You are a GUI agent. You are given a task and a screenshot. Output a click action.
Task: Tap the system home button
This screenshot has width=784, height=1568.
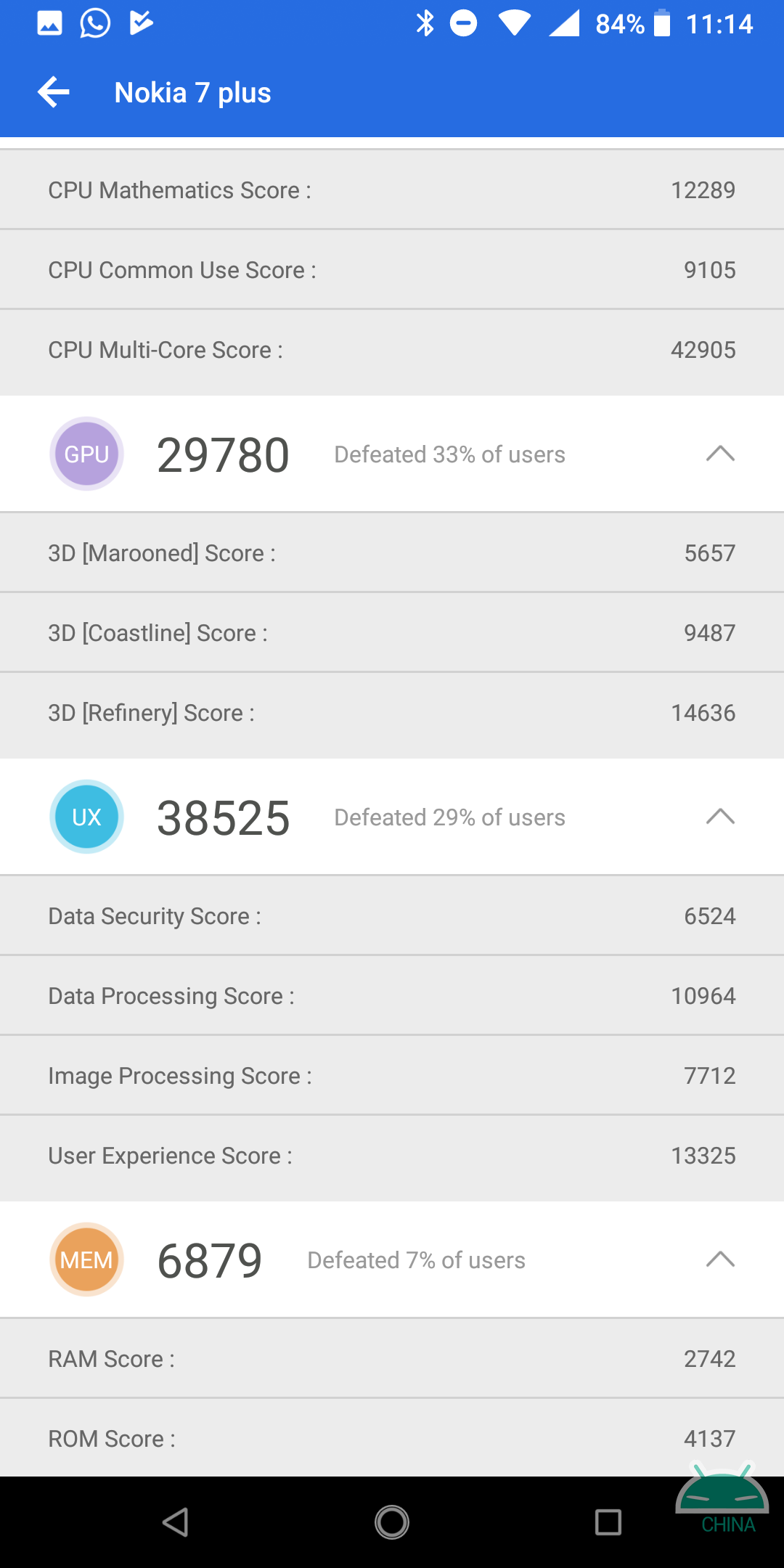[x=392, y=1522]
